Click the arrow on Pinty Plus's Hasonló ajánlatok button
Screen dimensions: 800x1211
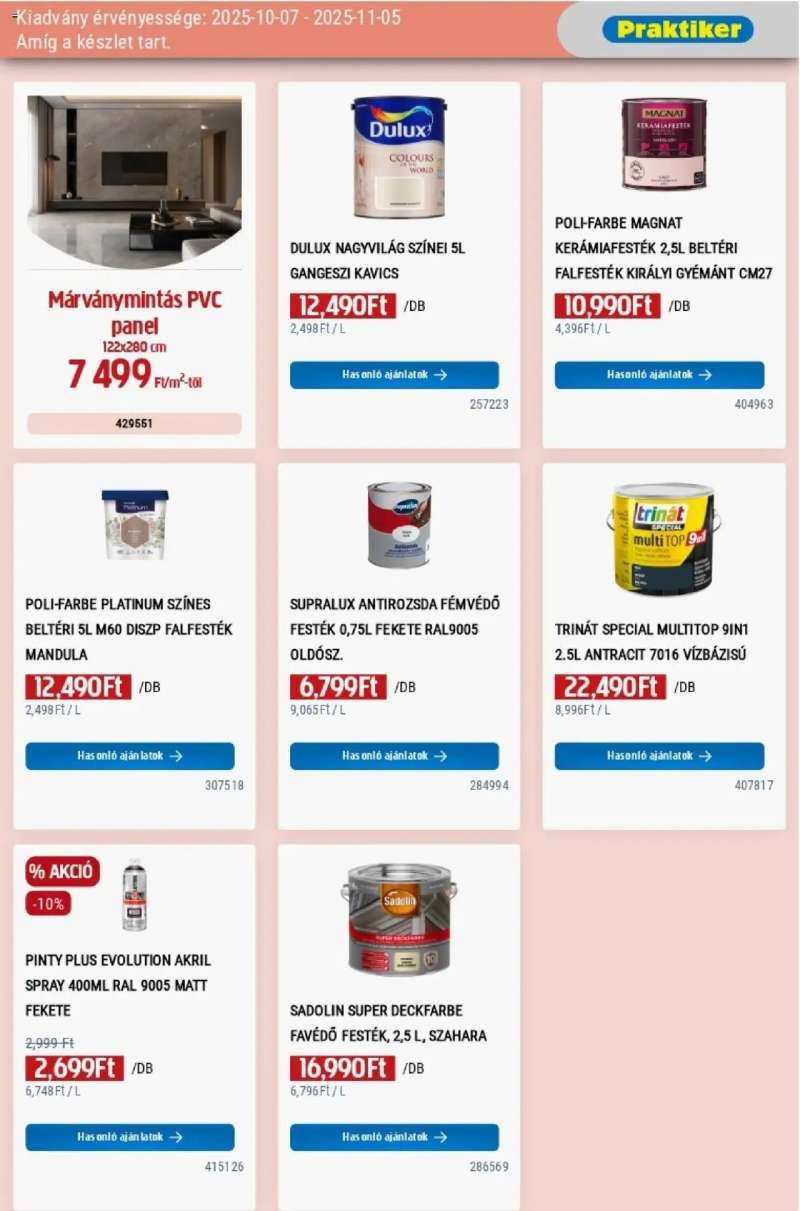point(175,1137)
